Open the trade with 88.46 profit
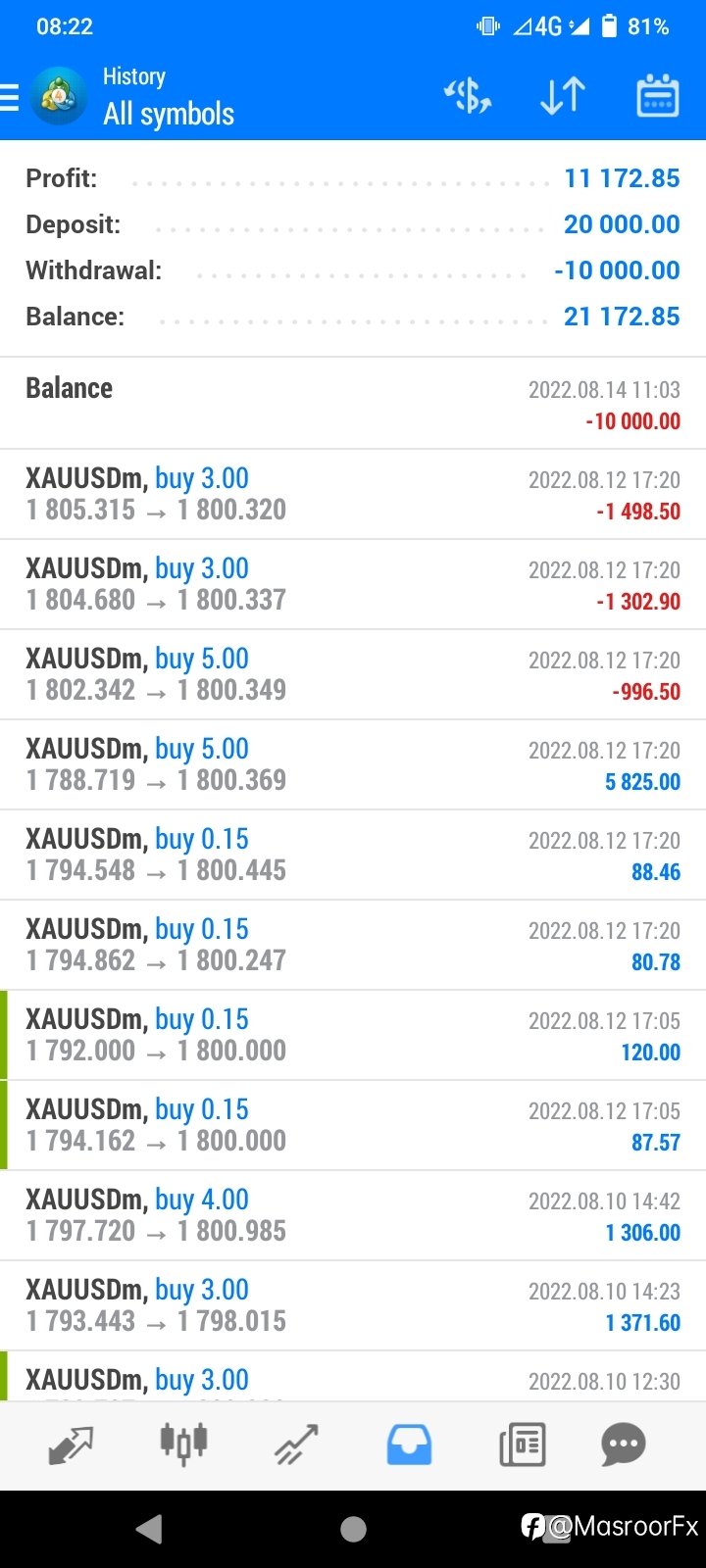Screen dimensions: 706x1568 click(353, 855)
